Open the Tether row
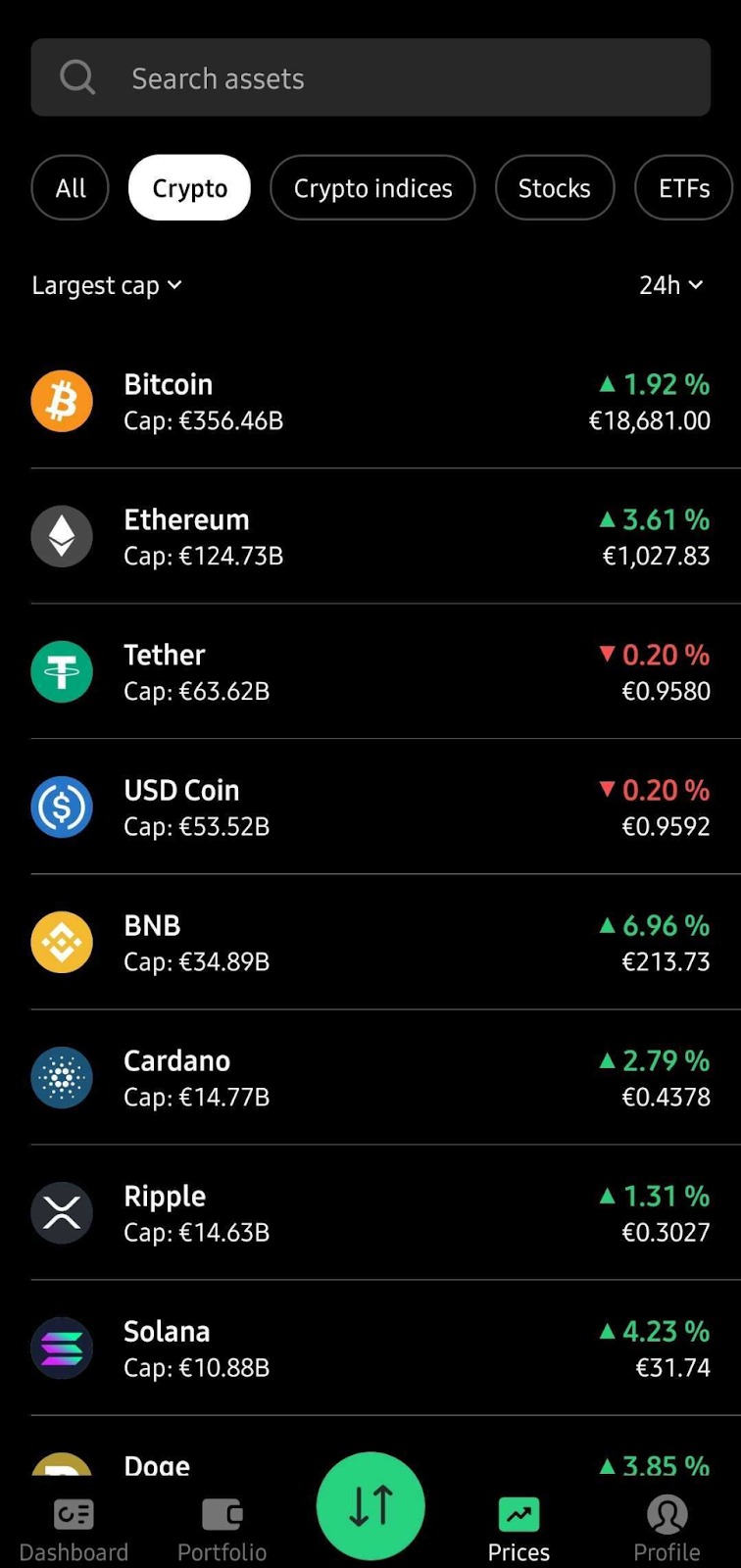Image resolution: width=741 pixels, height=1568 pixels. point(370,671)
